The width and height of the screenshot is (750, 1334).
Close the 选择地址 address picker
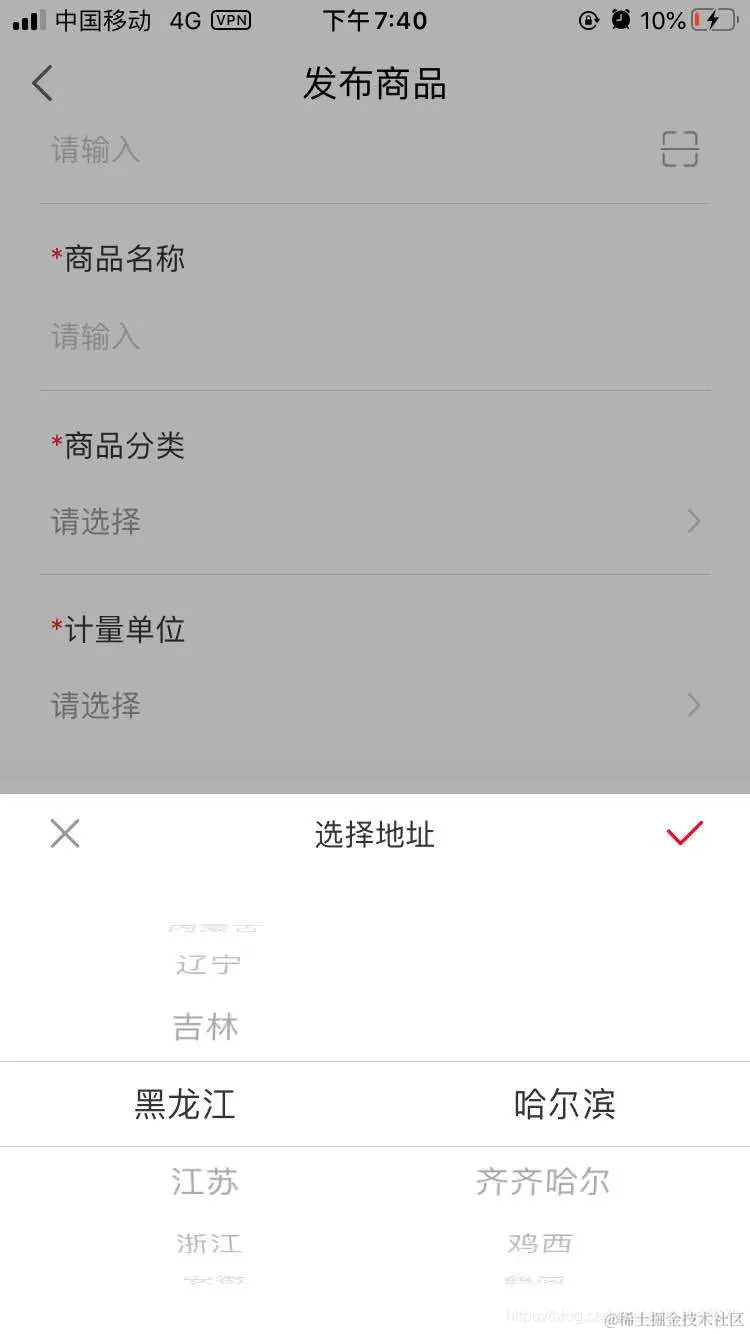(x=65, y=834)
